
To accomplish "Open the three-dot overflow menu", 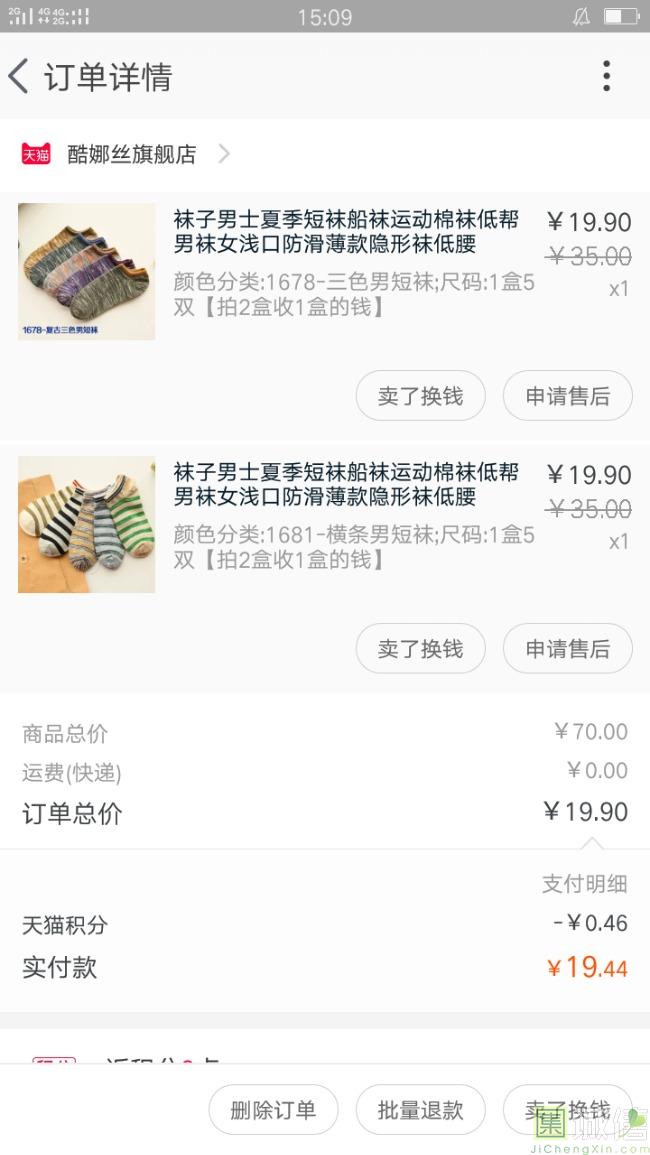I will 606,76.
